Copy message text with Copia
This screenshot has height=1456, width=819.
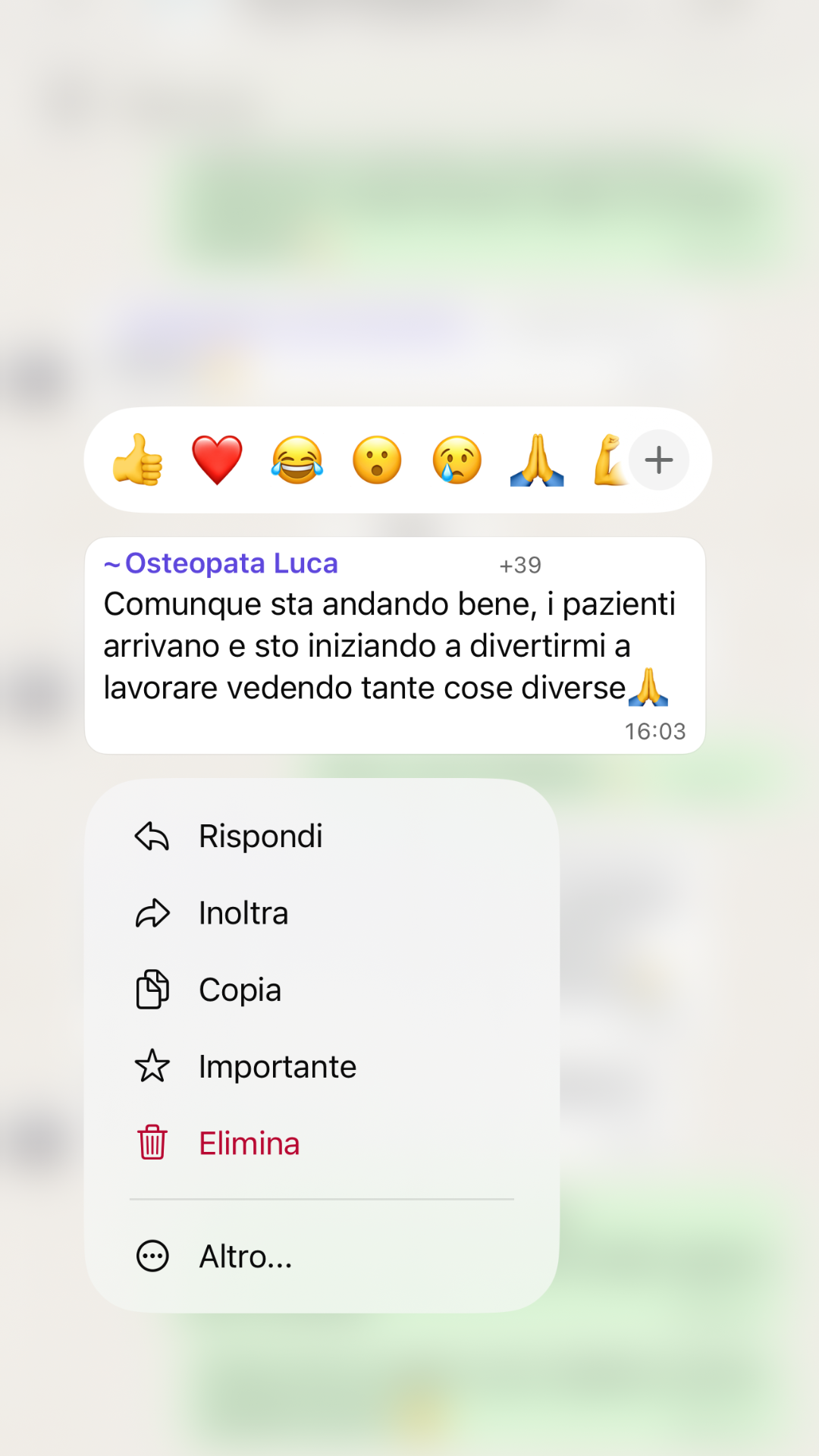click(240, 990)
